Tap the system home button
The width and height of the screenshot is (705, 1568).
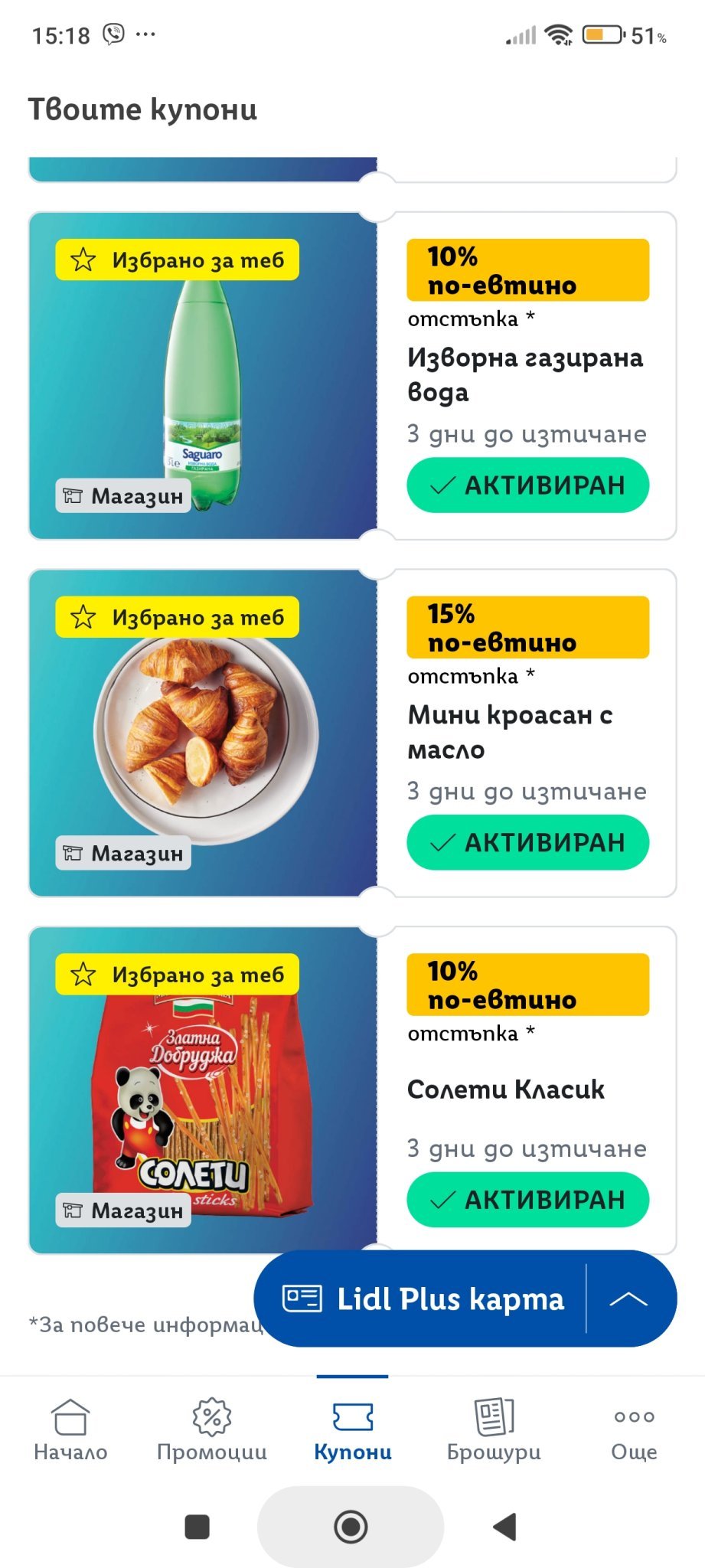pyautogui.click(x=351, y=1527)
